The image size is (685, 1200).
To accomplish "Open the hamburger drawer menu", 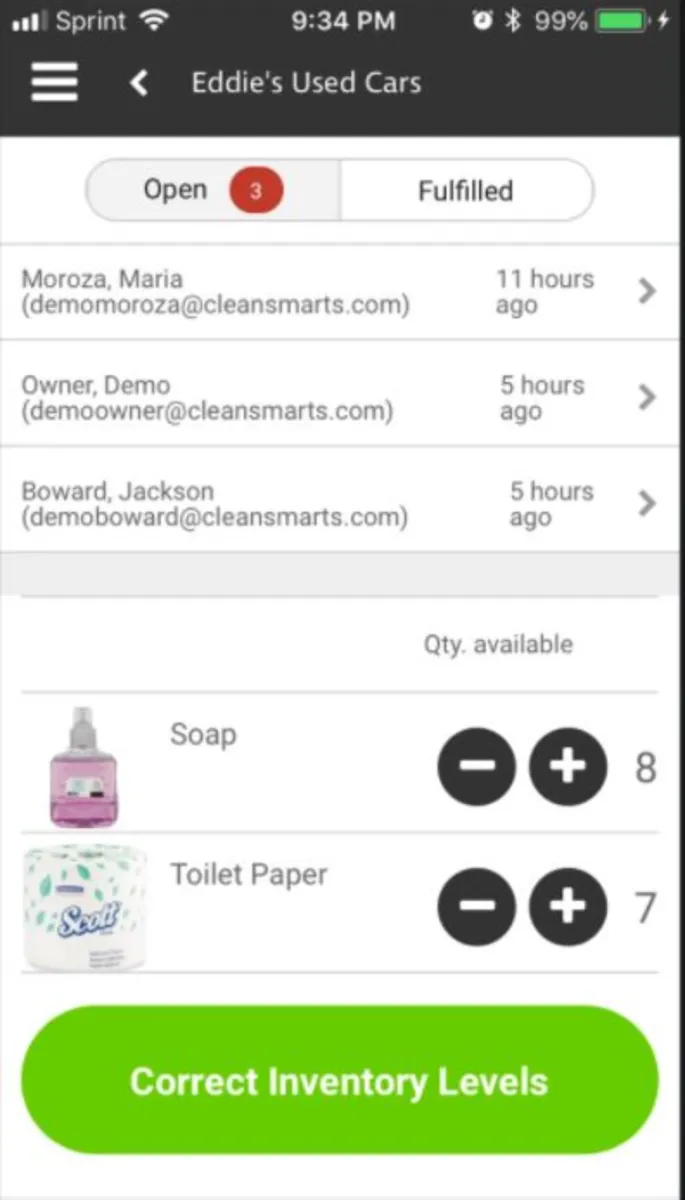I will 54,82.
